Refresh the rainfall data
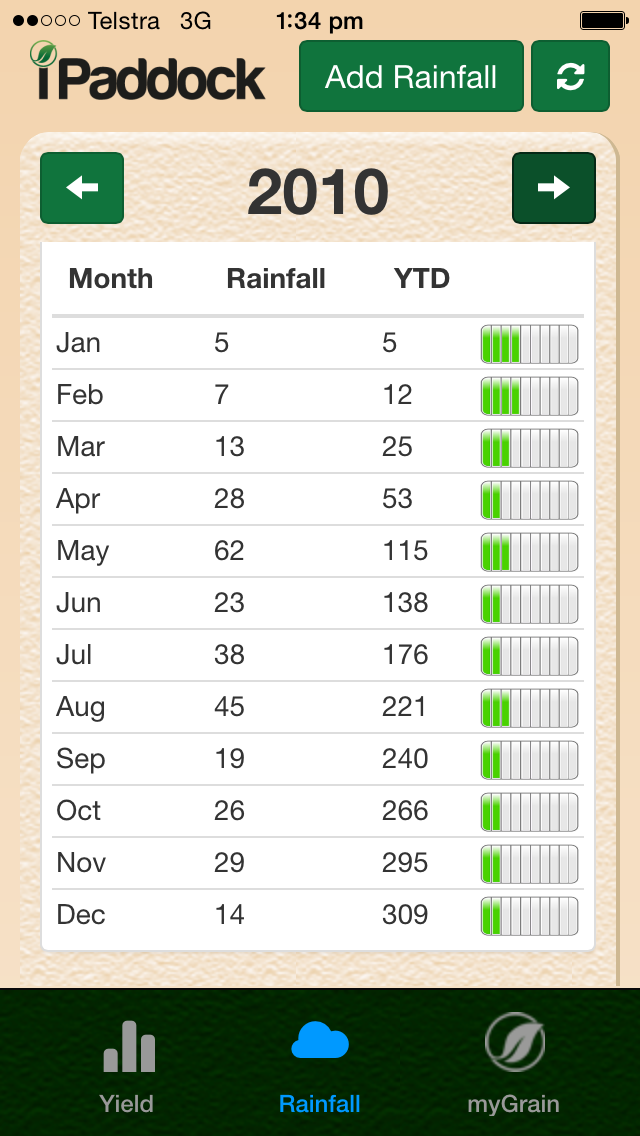640x1136 pixels. click(570, 76)
